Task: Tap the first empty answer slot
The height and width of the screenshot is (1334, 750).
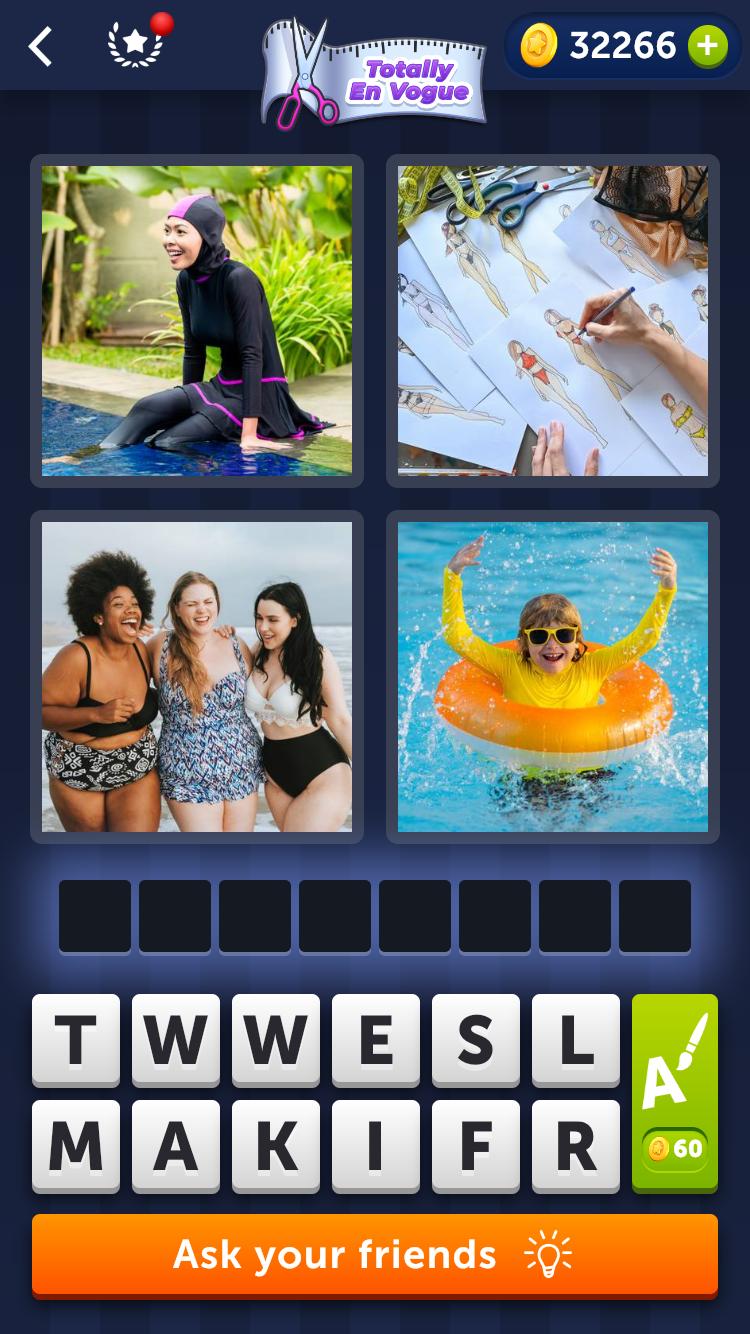Action: pyautogui.click(x=95, y=916)
